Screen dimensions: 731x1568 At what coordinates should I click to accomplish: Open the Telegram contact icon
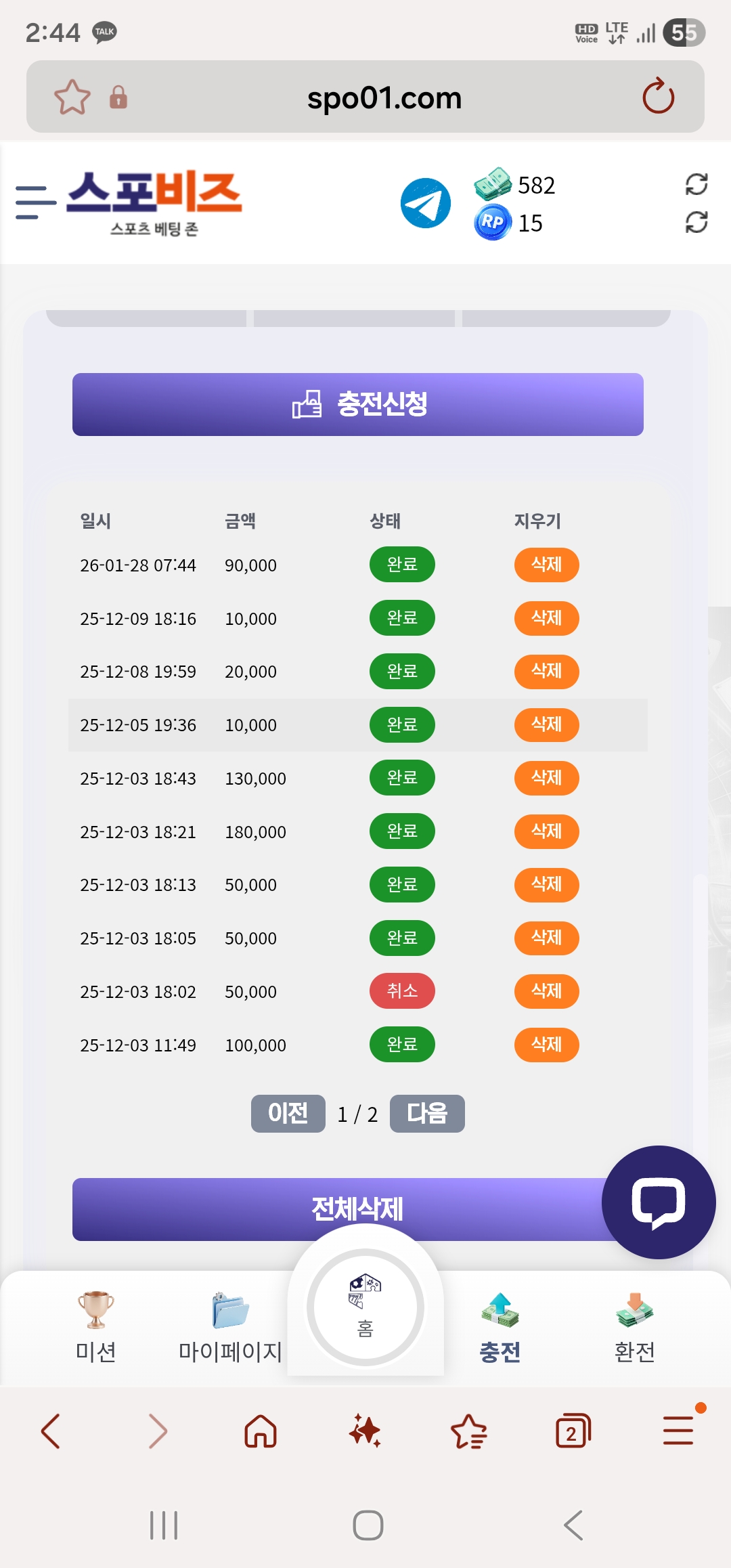point(426,203)
